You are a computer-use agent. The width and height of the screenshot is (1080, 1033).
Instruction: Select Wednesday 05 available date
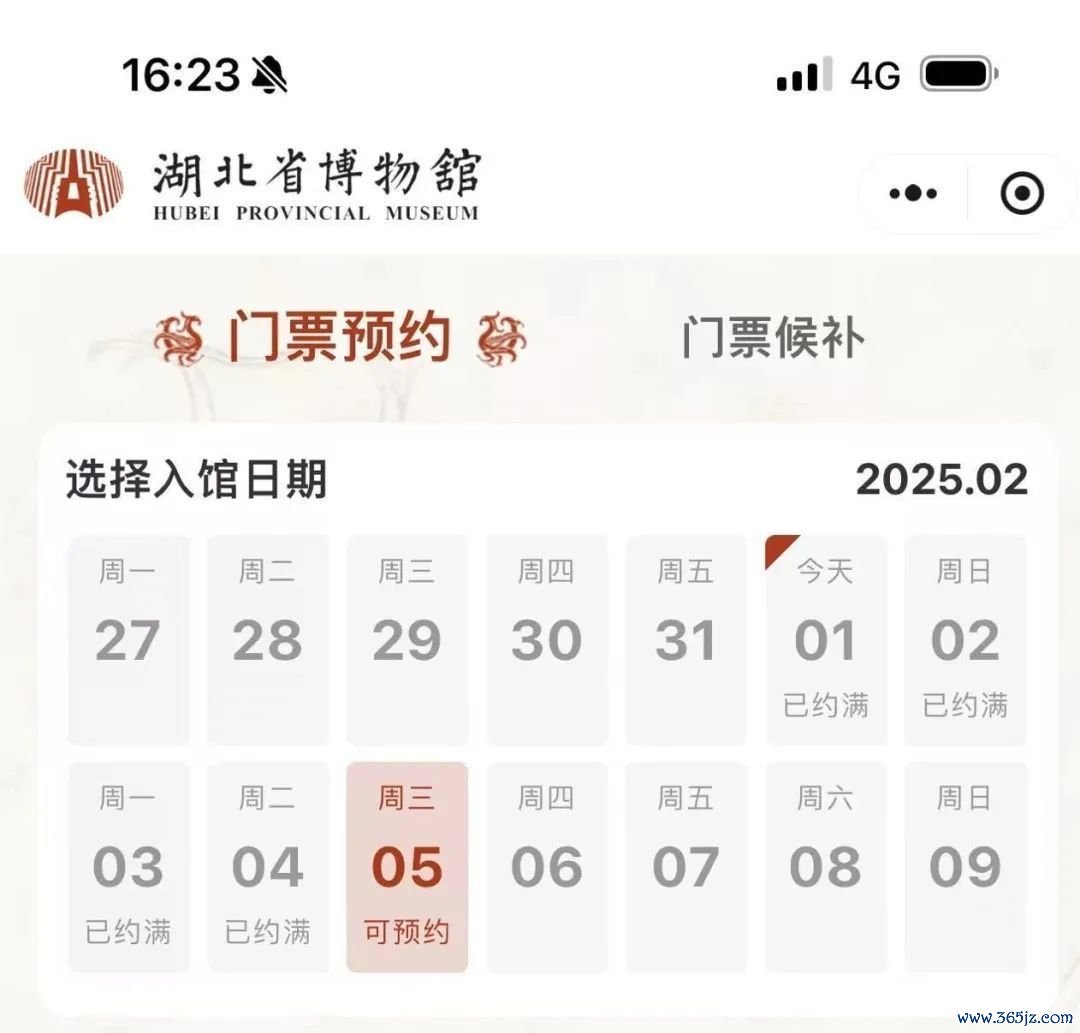407,866
